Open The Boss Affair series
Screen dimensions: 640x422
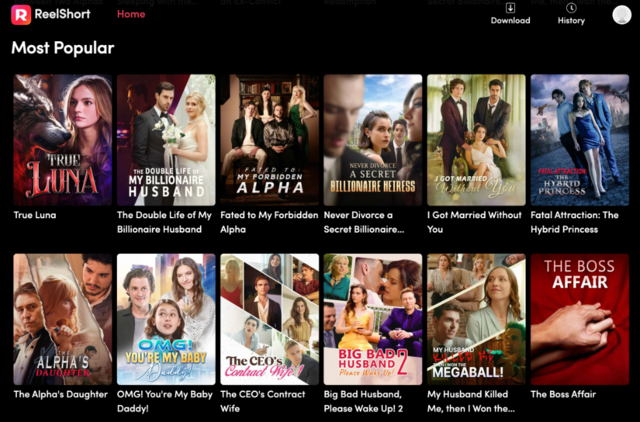(580, 319)
